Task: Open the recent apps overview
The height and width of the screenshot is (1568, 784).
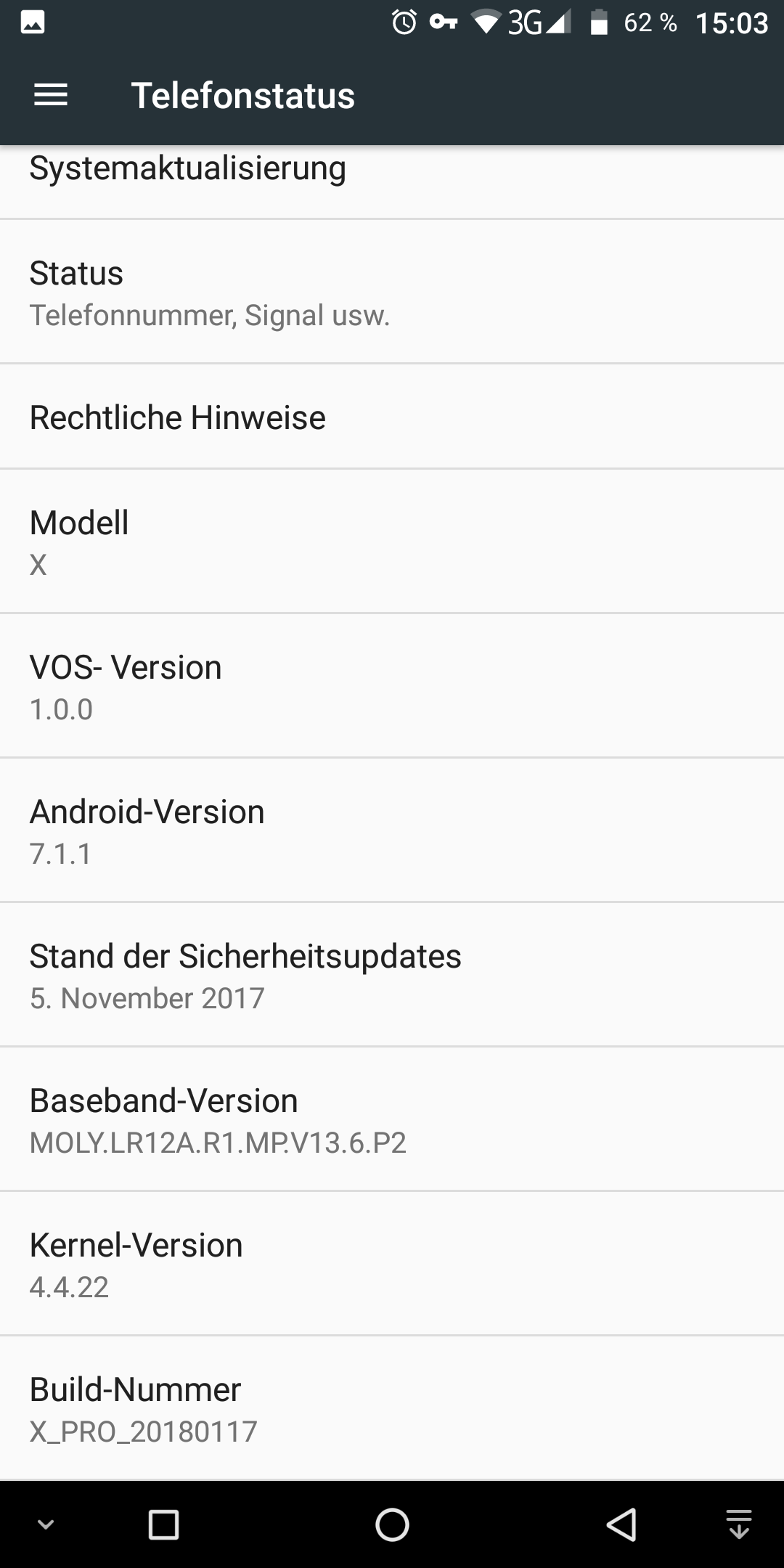Action: (163, 1524)
